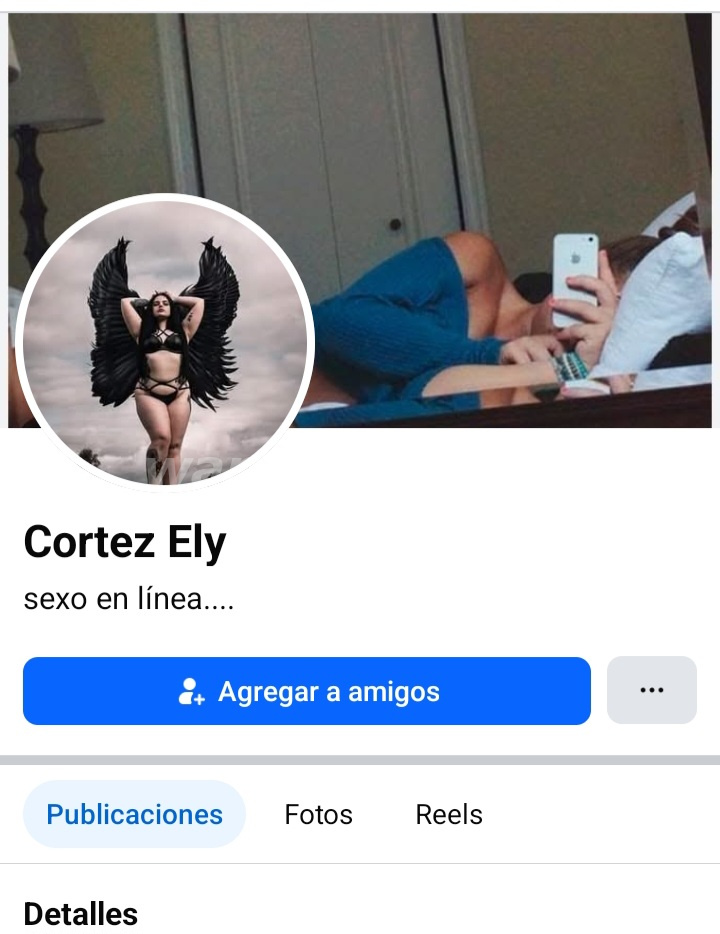Switch to the Fotos tab
The image size is (720, 934).
[318, 814]
